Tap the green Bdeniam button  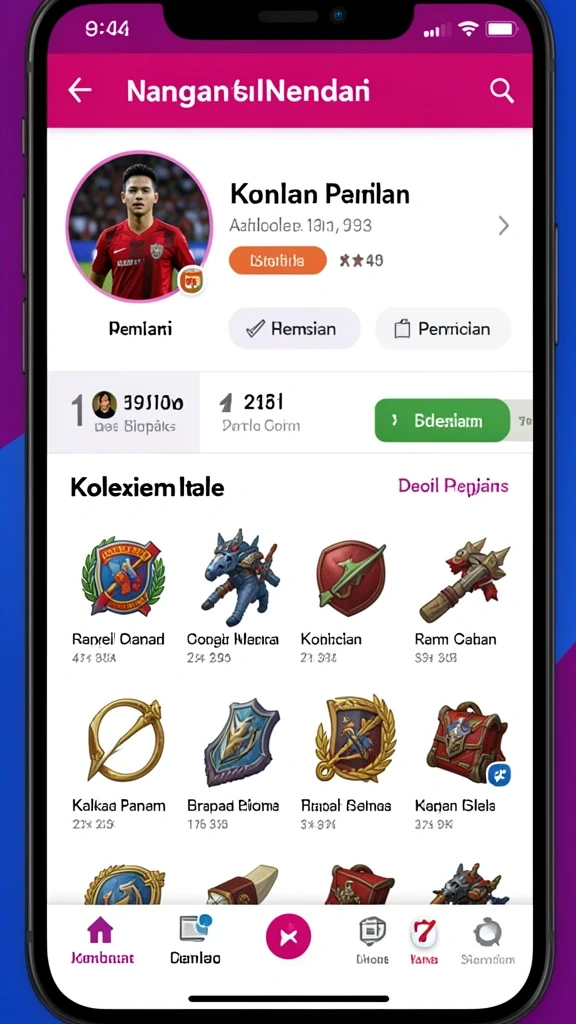(x=442, y=421)
